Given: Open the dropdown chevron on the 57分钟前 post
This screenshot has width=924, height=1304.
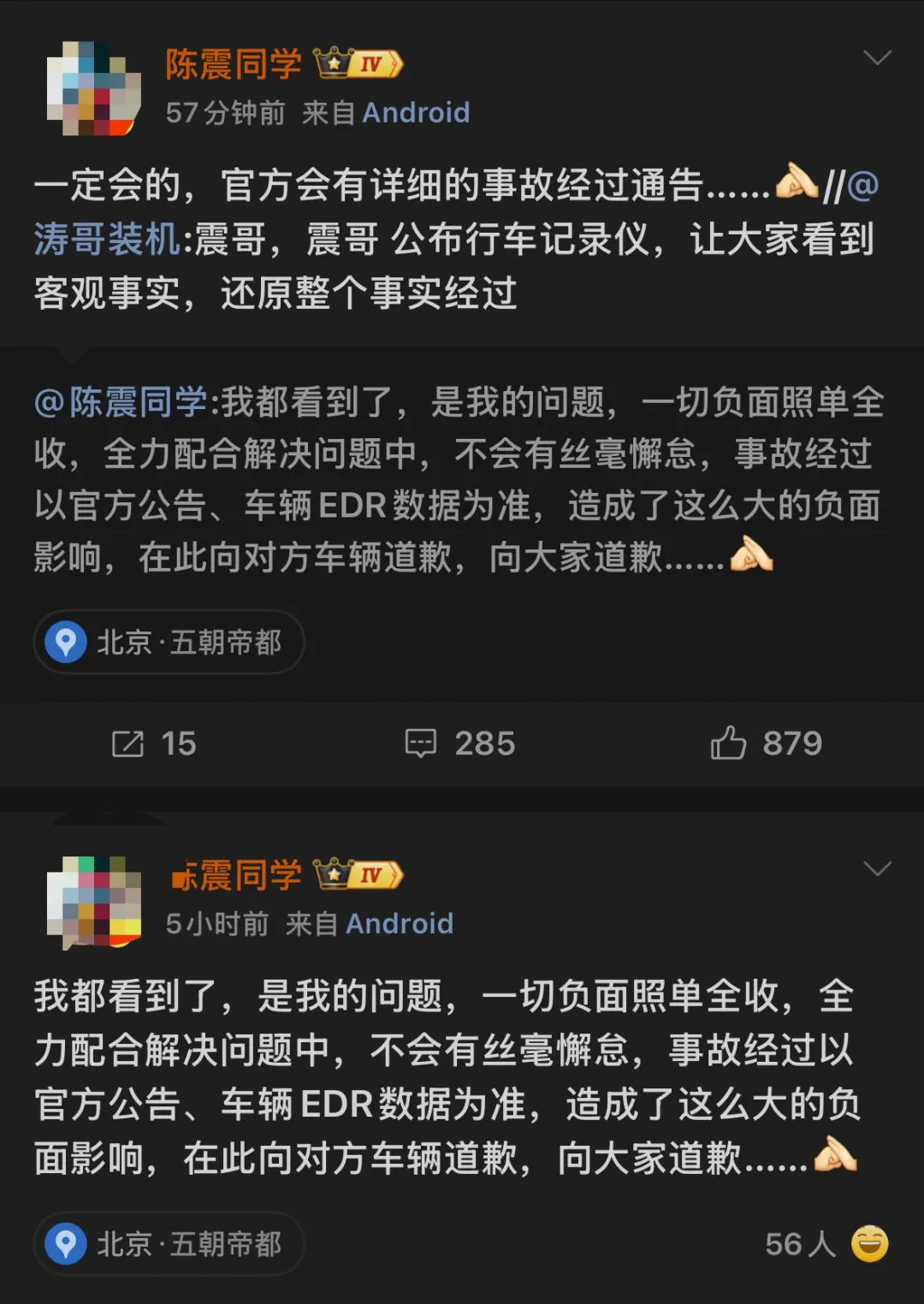Looking at the screenshot, I should click(x=877, y=58).
